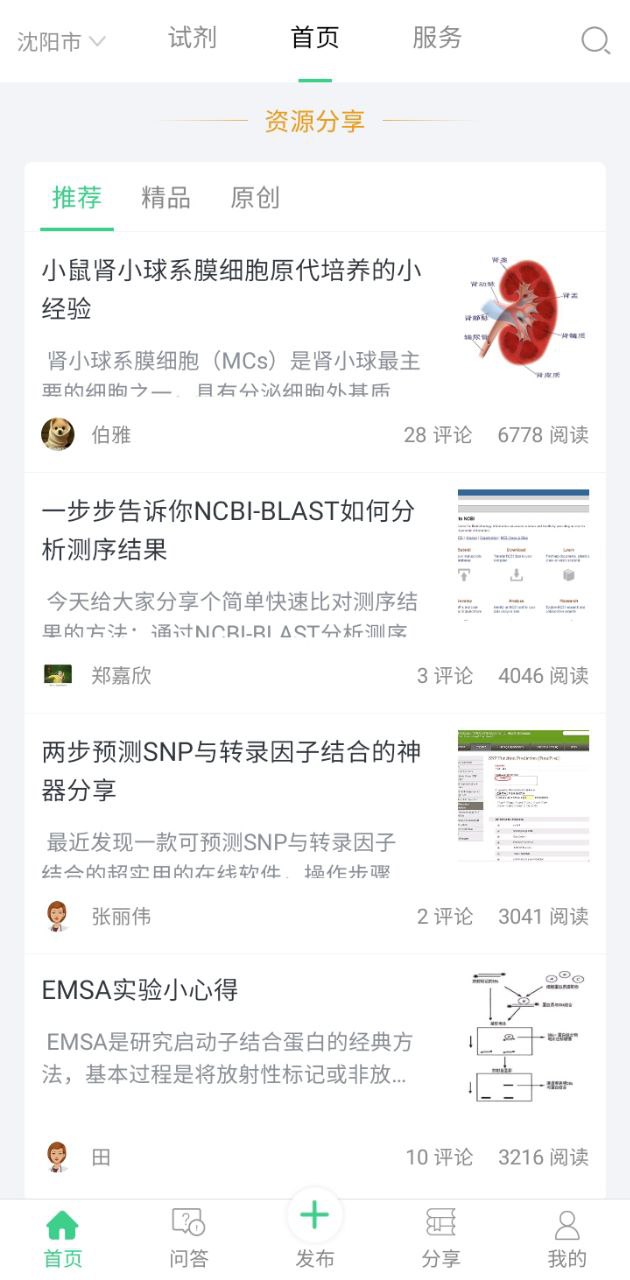The width and height of the screenshot is (630, 1280).
Task: View author 张丽伟's avatar
Action: click(x=58, y=916)
